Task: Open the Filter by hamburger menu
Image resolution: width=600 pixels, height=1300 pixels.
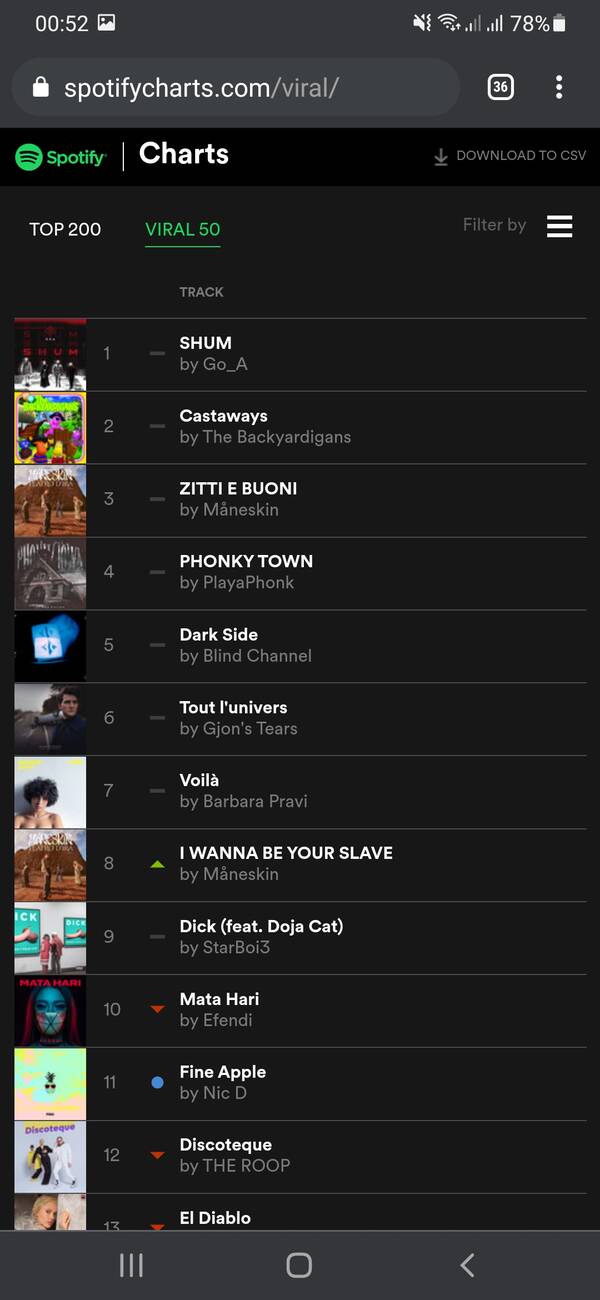Action: pos(559,226)
